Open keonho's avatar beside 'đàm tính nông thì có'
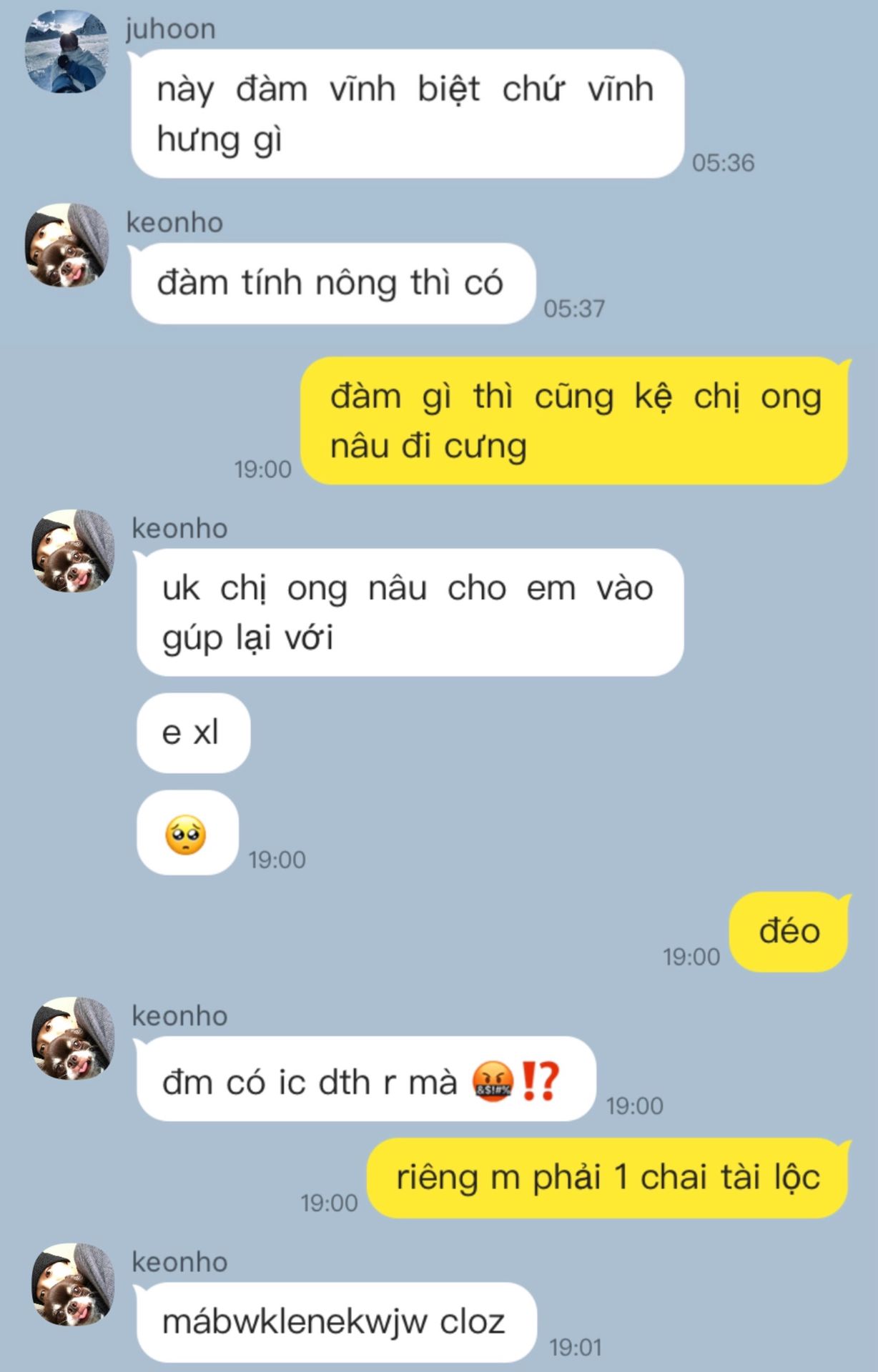 click(x=66, y=245)
